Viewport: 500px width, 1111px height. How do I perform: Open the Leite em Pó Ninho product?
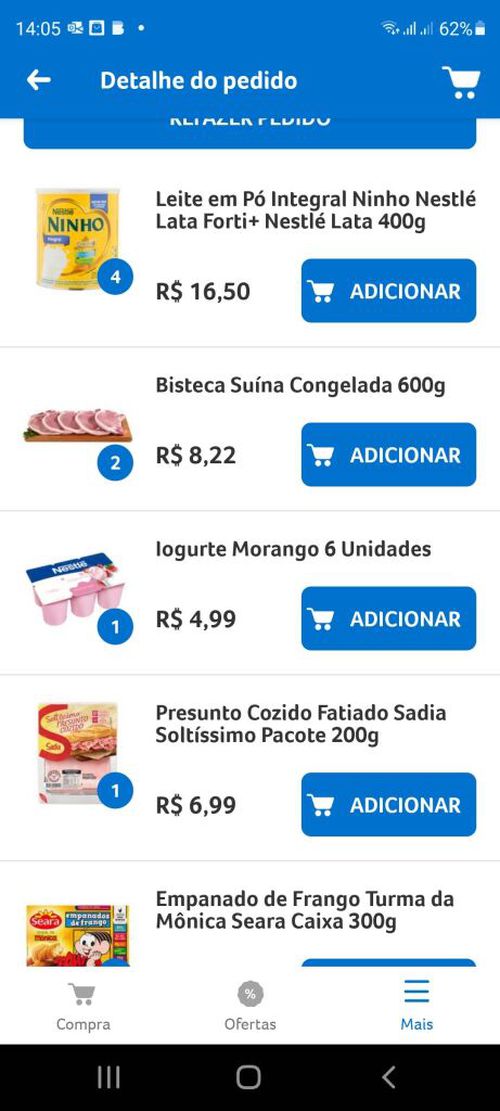click(x=315, y=210)
